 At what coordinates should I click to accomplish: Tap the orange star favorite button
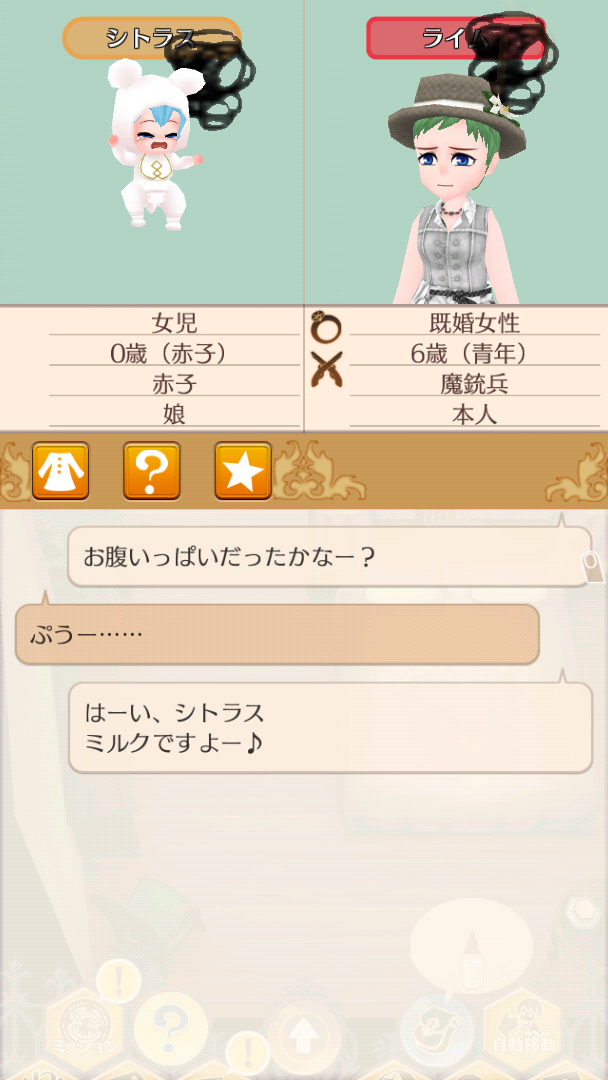tap(243, 471)
